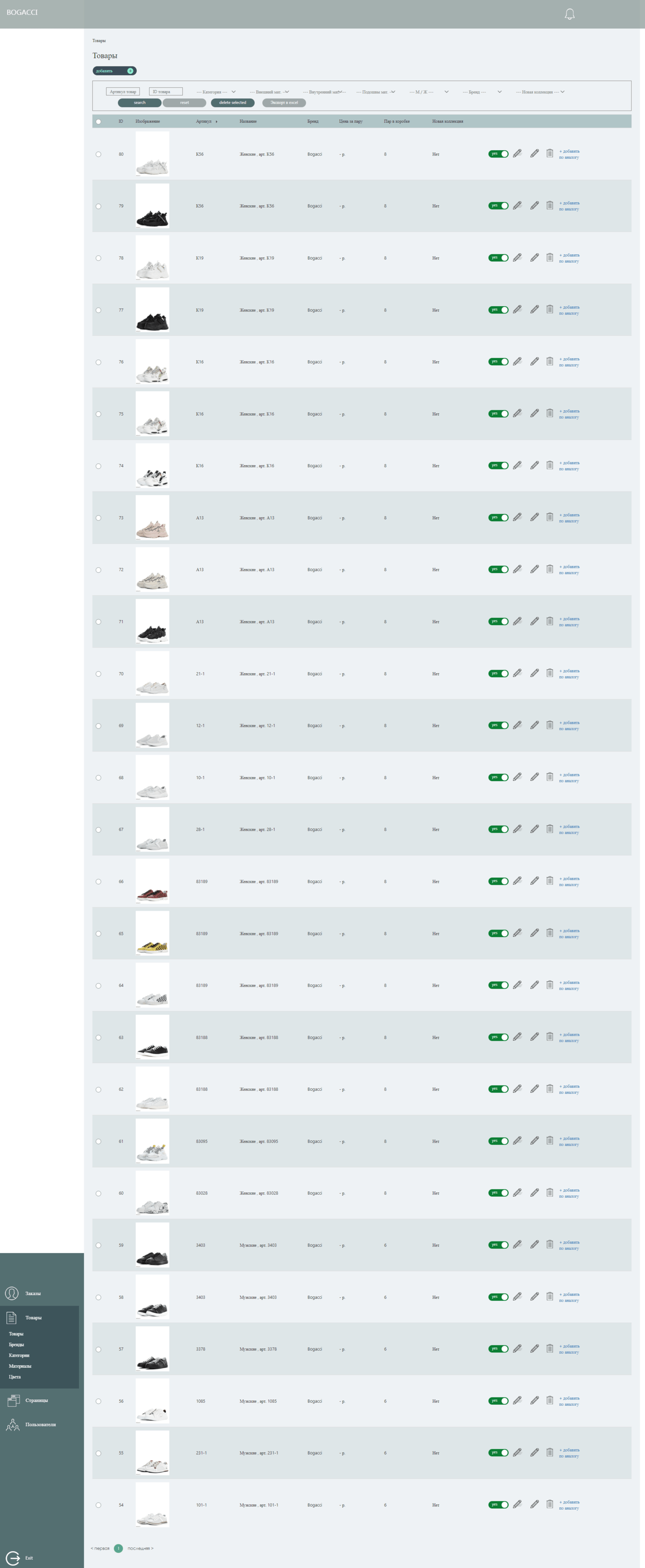Screen dimensions: 645x1568
Task: Toggle the yes switch for product ID 79
Action: 498,206
